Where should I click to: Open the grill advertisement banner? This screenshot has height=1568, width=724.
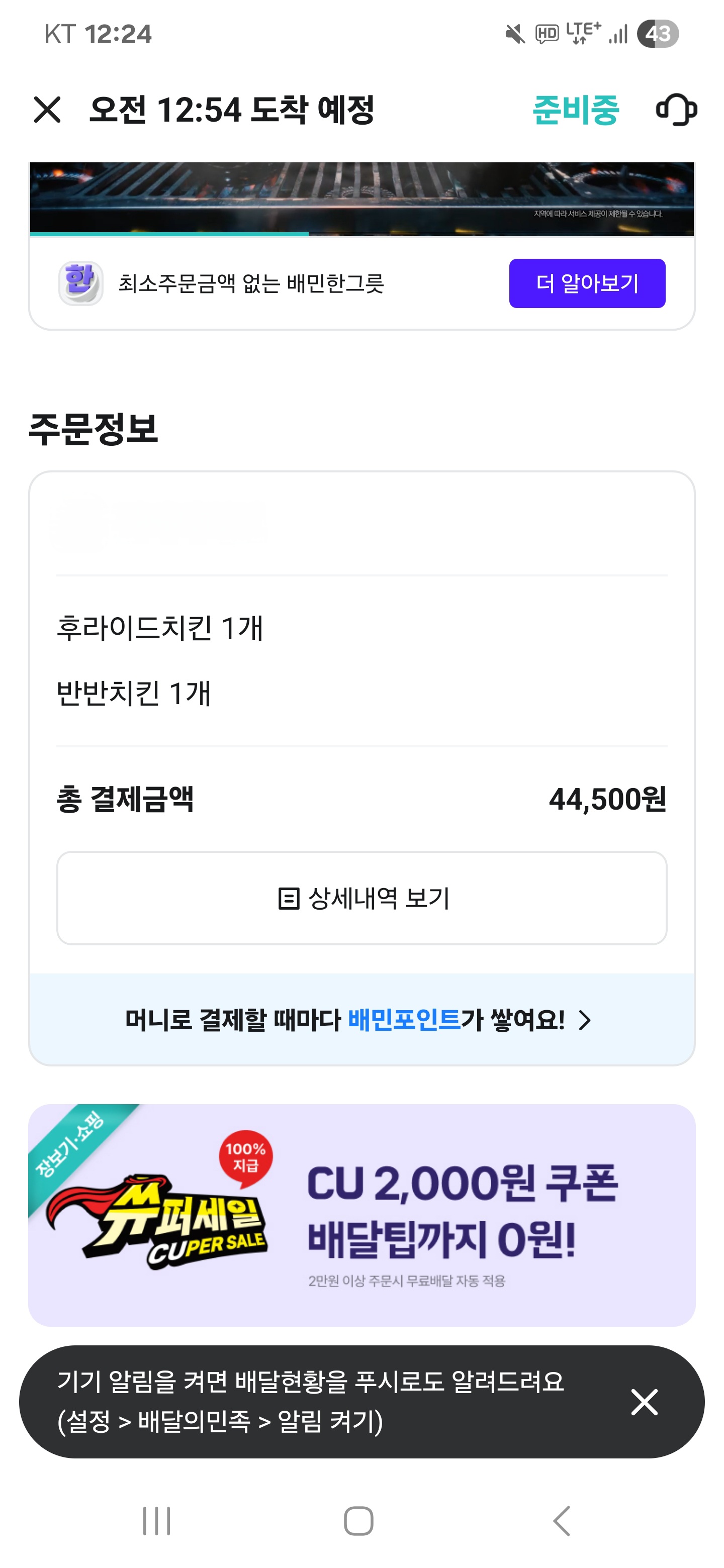point(361,199)
